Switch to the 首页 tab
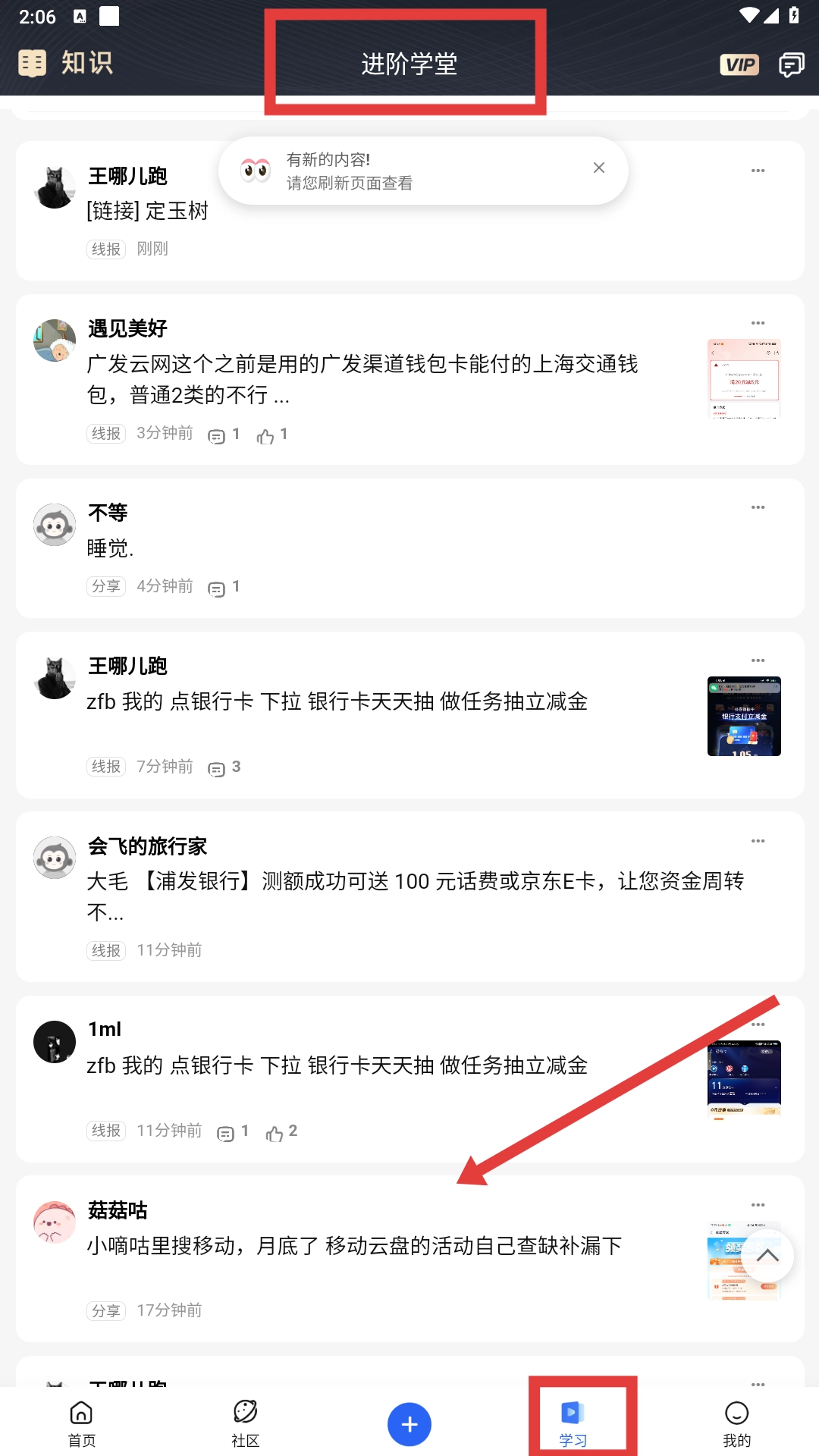819x1456 pixels. coord(82,1423)
